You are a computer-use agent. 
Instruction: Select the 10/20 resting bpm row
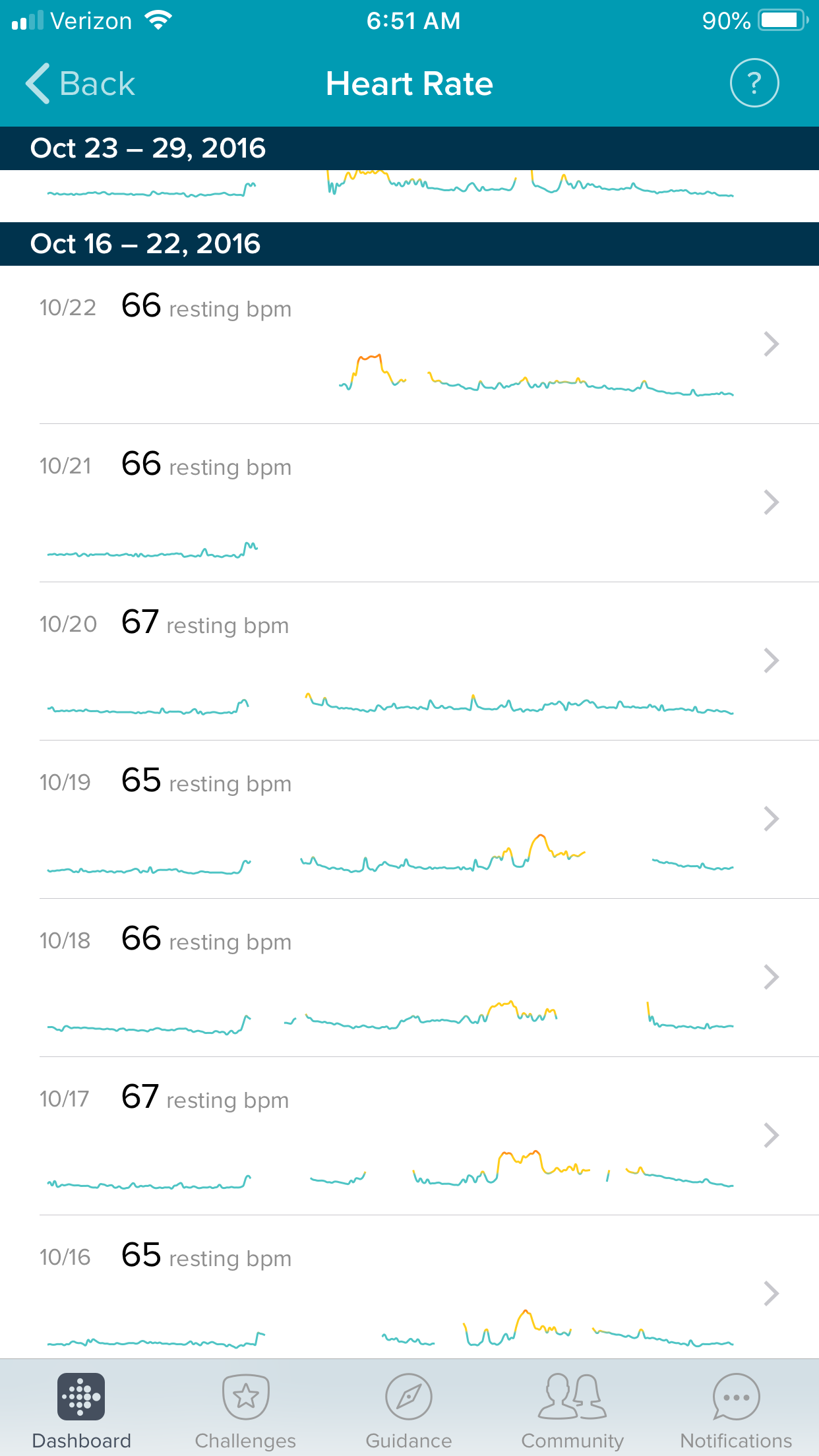point(409,661)
